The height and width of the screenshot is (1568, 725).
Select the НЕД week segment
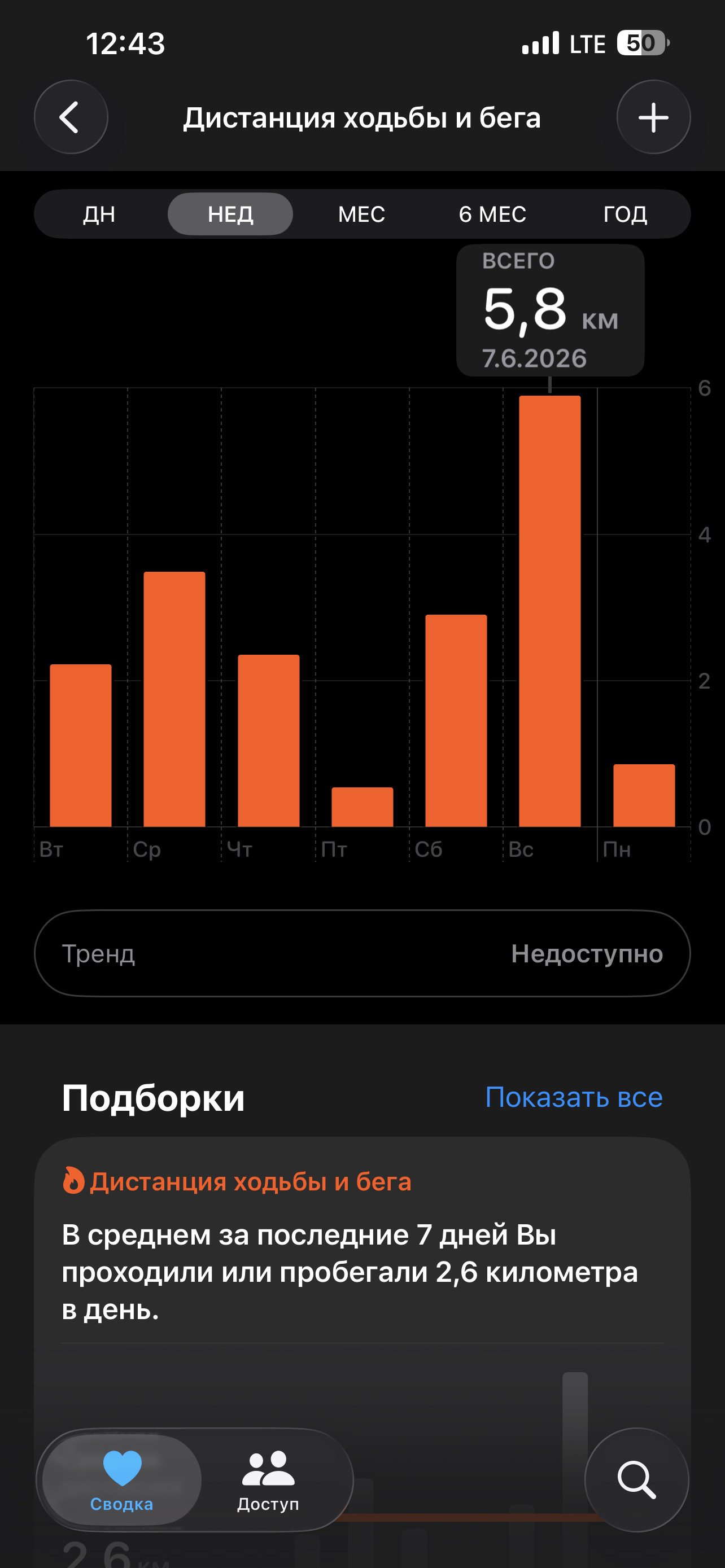point(230,214)
